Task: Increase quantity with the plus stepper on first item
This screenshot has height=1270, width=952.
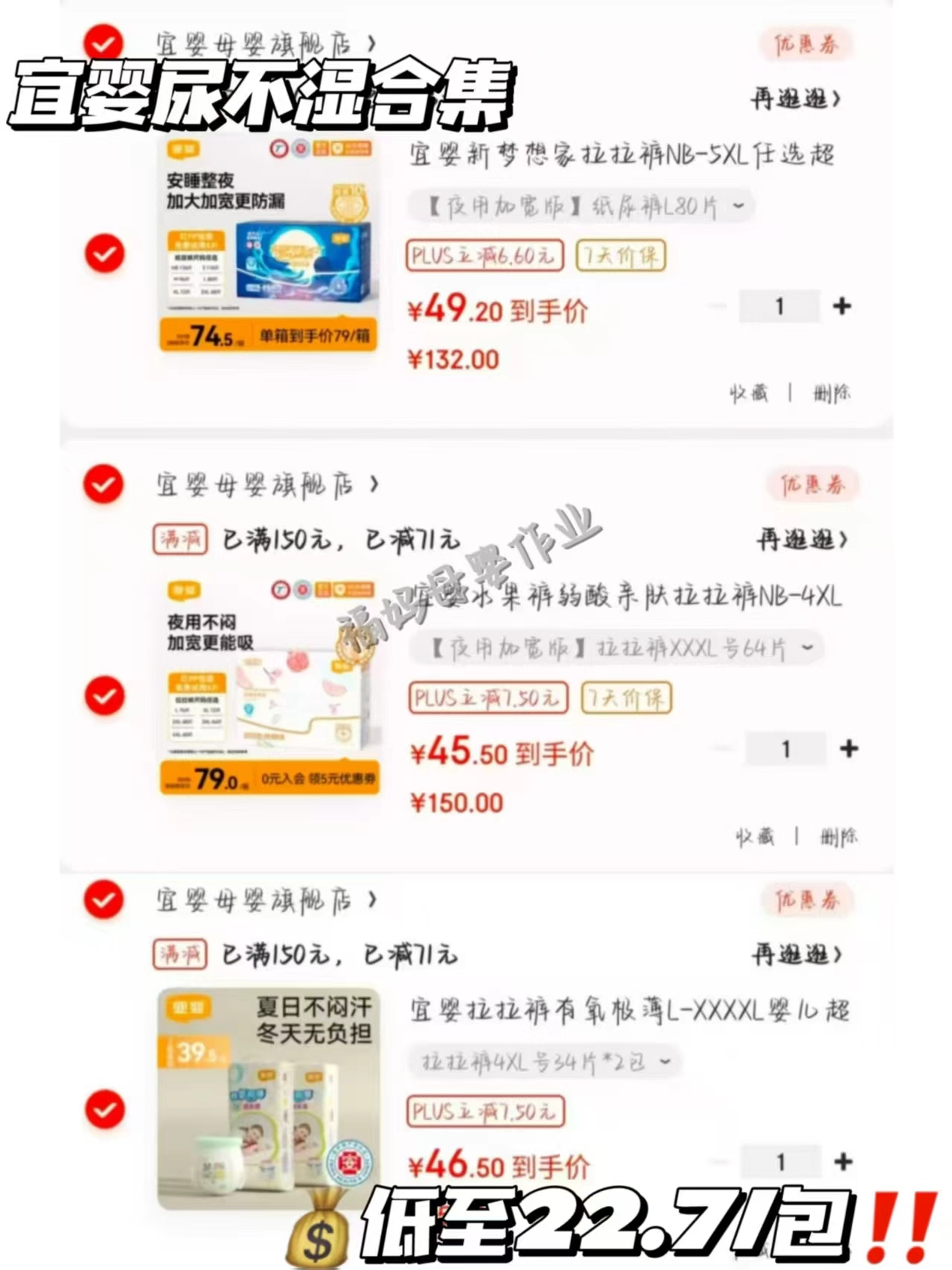Action: pos(842,306)
